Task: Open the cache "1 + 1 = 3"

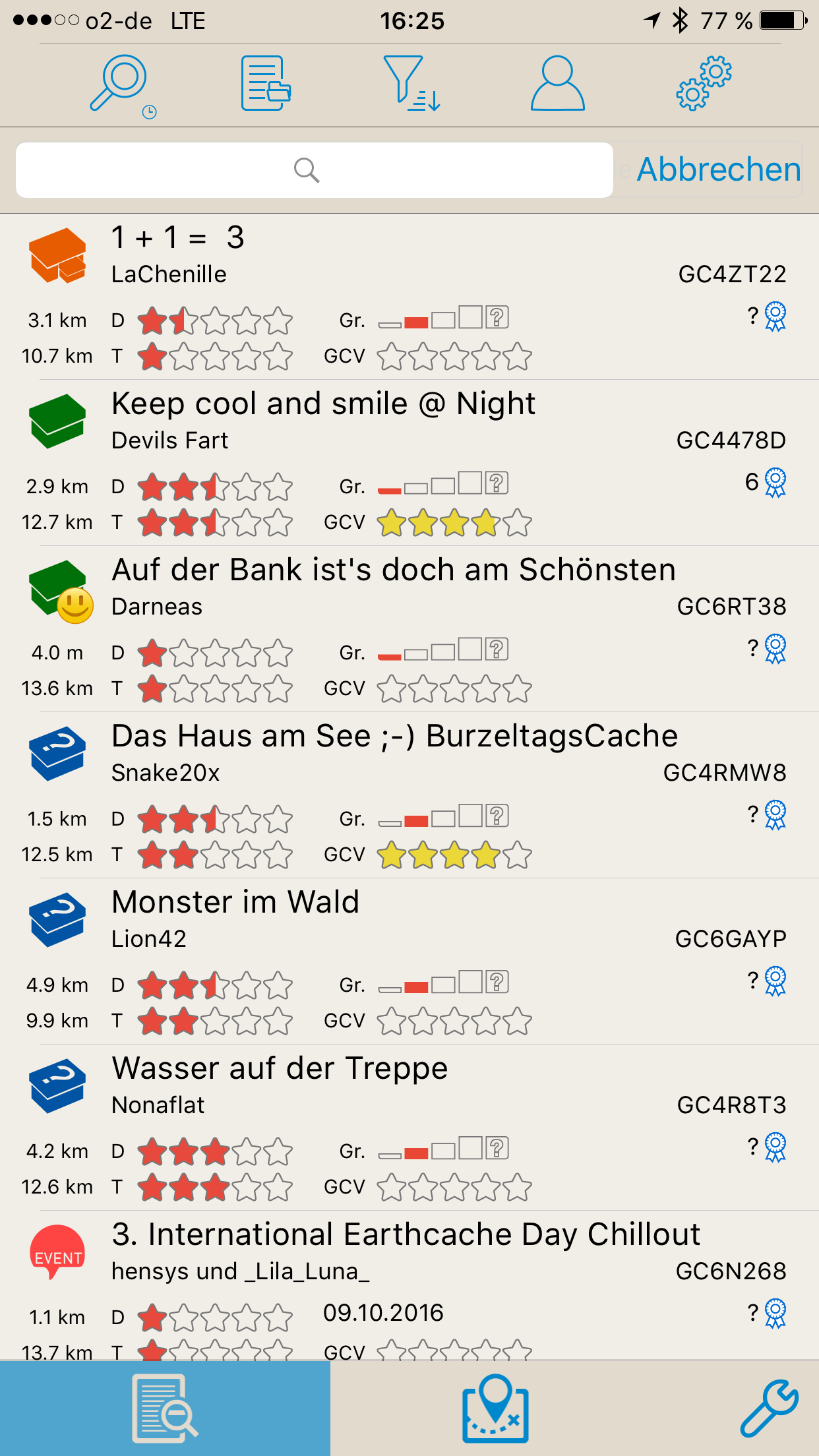Action: [409, 297]
